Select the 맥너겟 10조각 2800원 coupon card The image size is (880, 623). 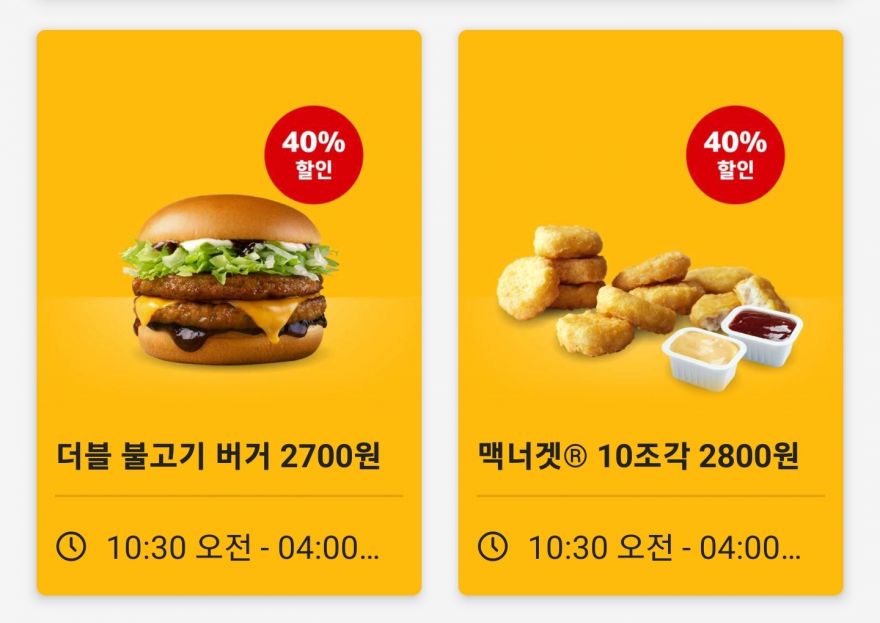[650, 312]
